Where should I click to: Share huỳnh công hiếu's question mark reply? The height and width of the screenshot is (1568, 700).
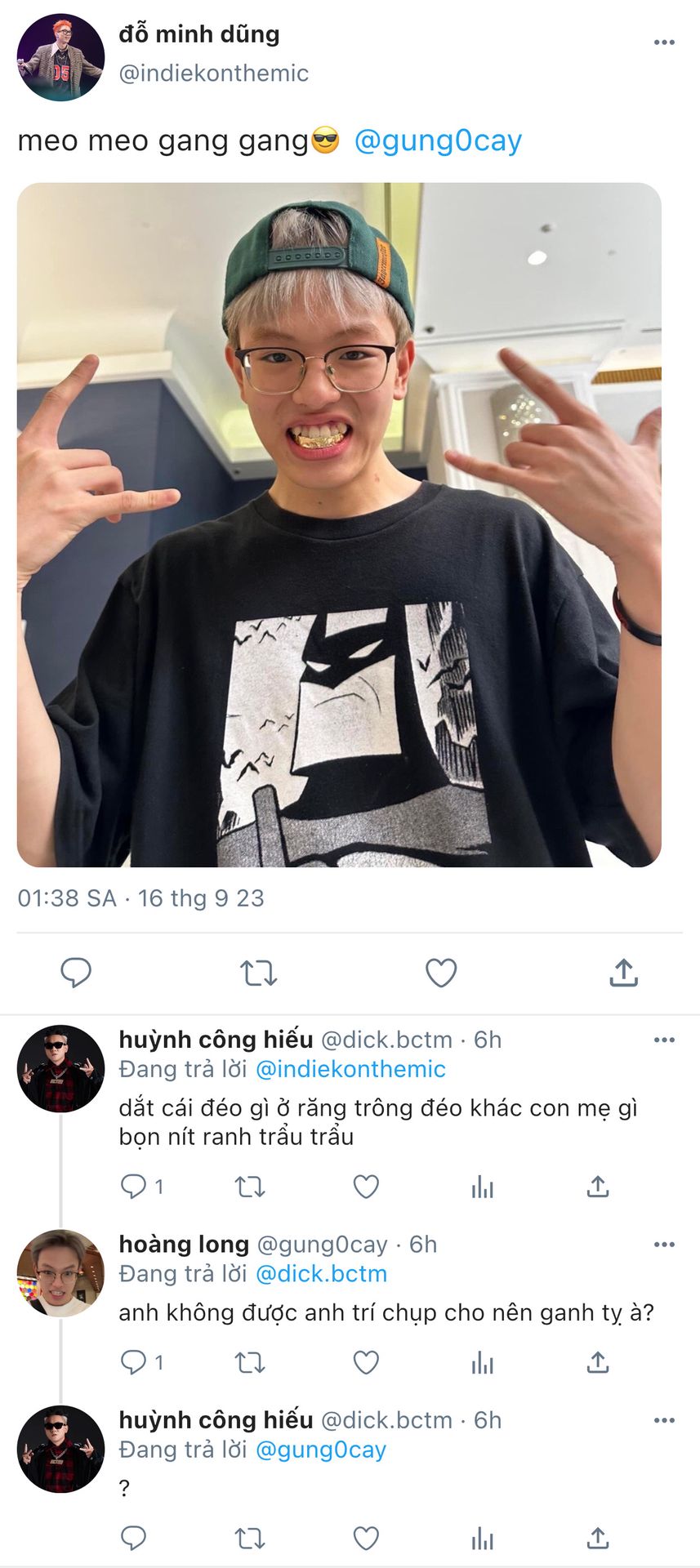point(598,1539)
